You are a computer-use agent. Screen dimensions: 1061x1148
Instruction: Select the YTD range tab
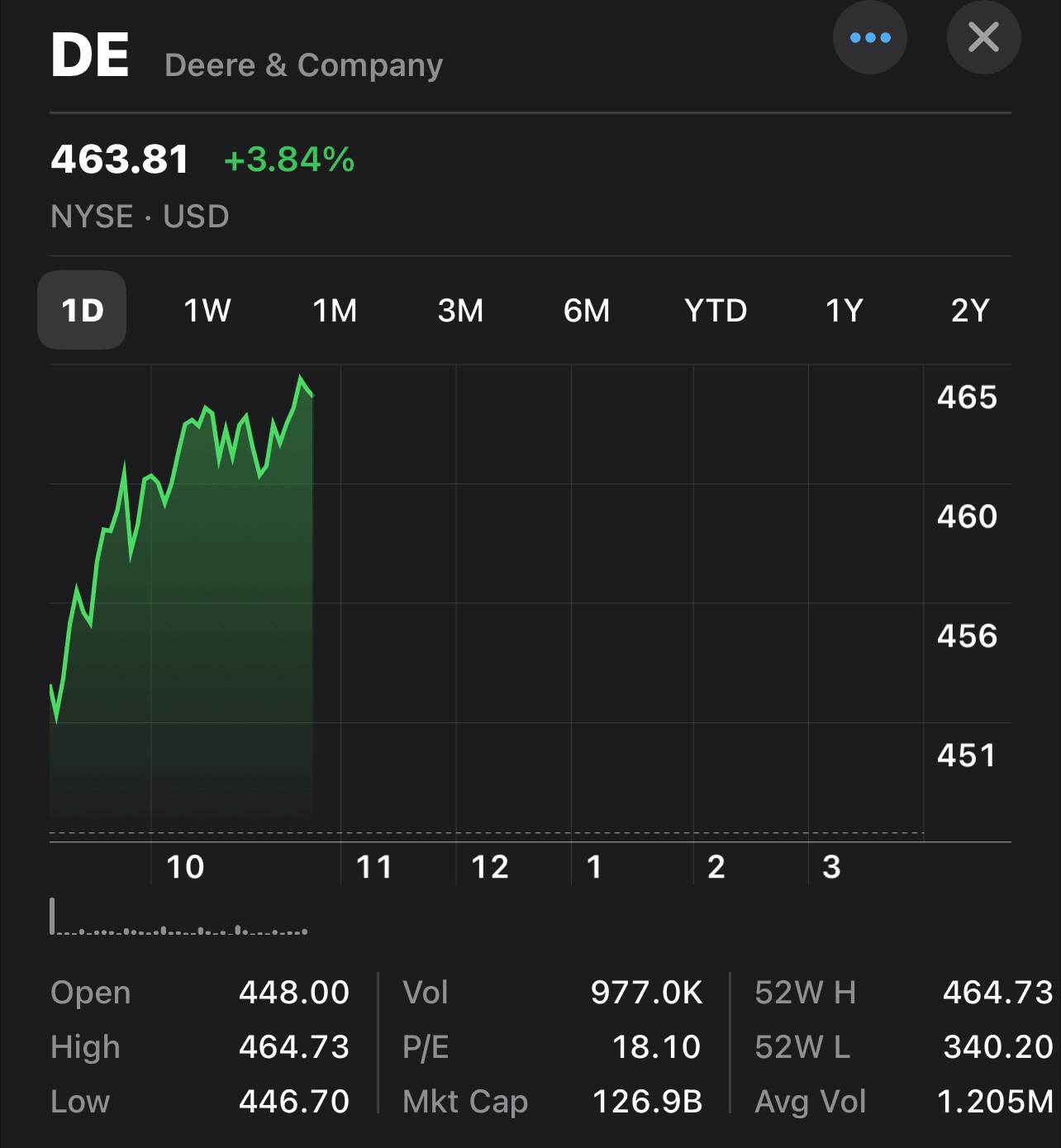716,311
